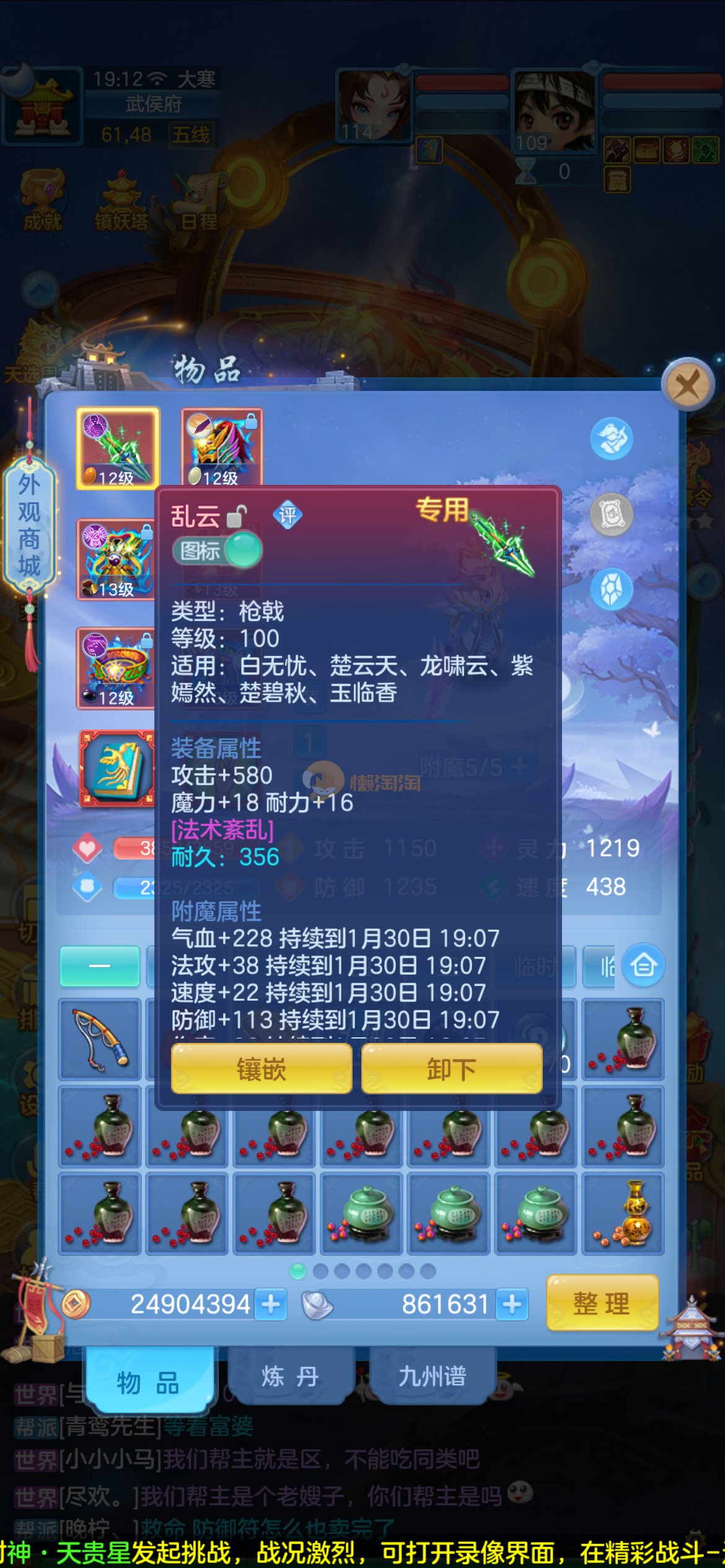This screenshot has width=725, height=1568.
Task: Tap the gem icon on right side
Action: (x=611, y=588)
